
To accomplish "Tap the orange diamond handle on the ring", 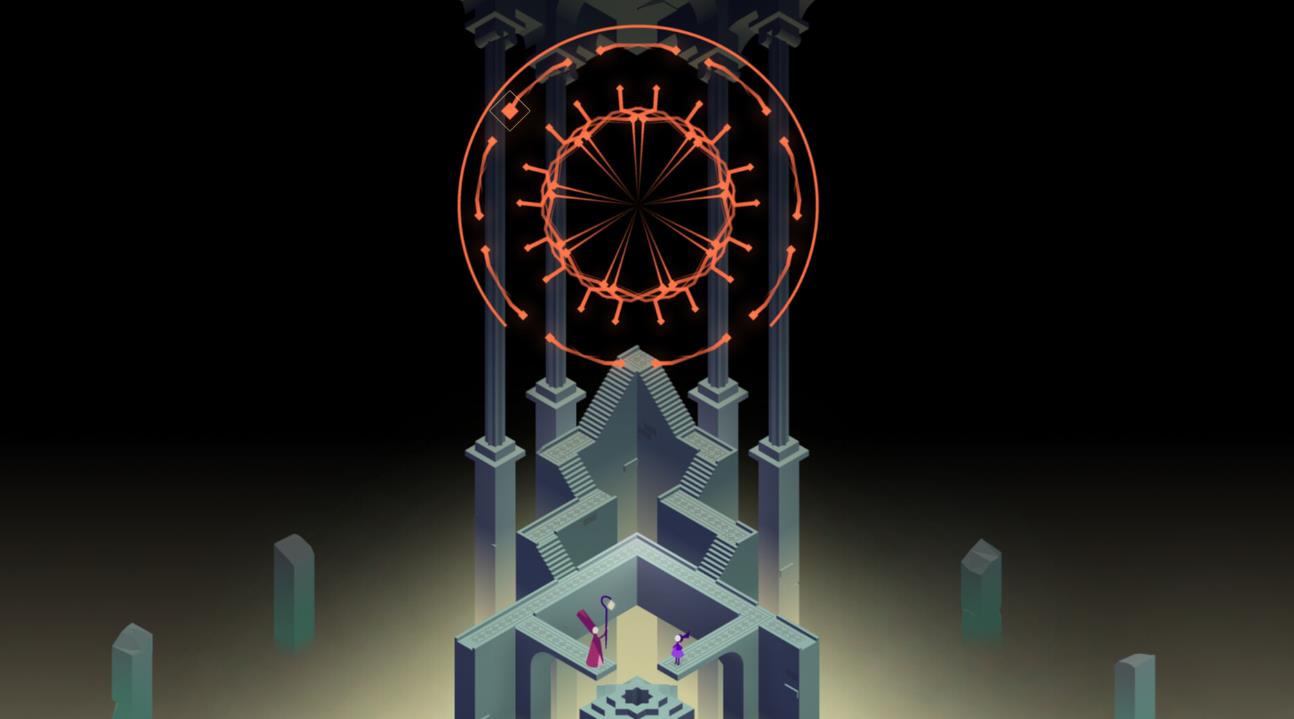I will [x=510, y=111].
